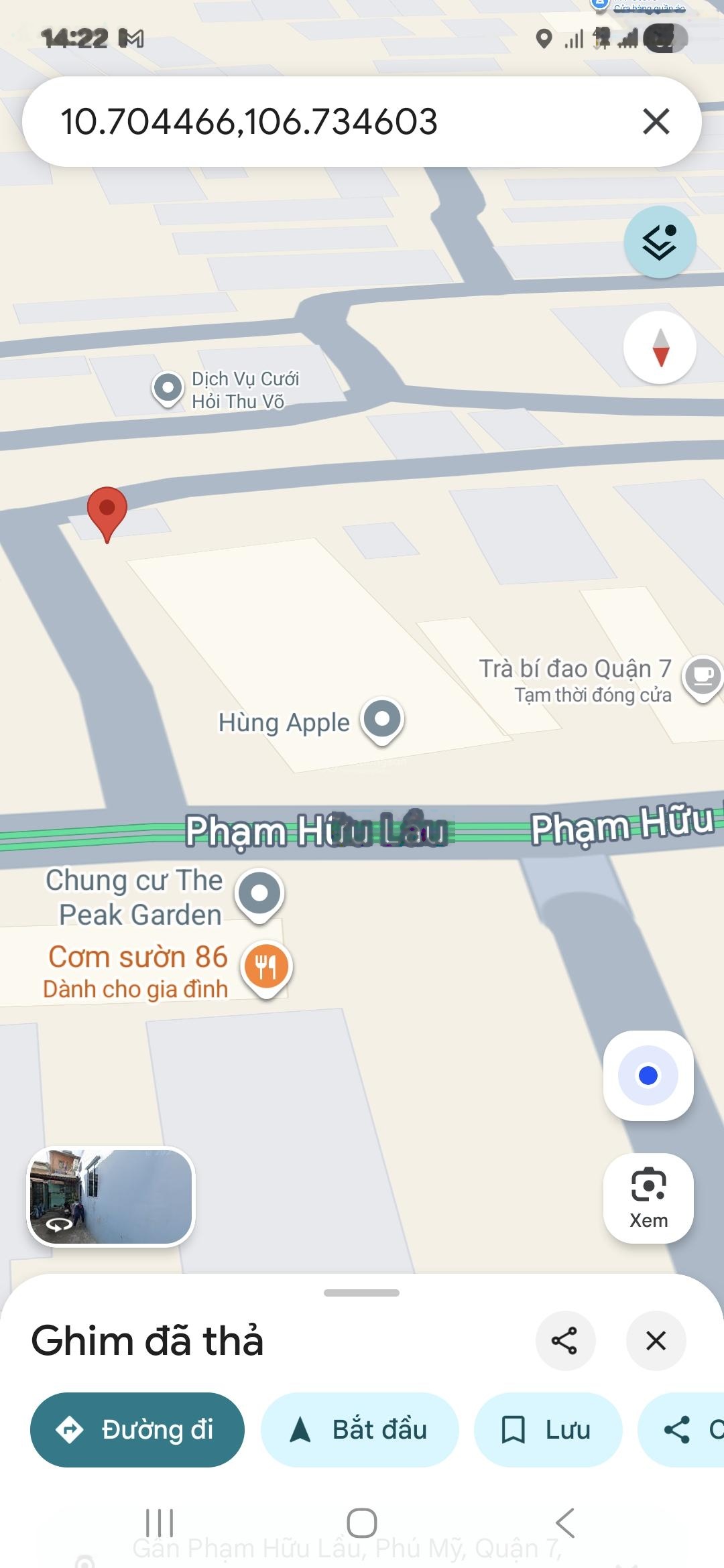Viewport: 724px width, 1568px height.
Task: Tap the compass to reset north
Action: pyautogui.click(x=660, y=348)
